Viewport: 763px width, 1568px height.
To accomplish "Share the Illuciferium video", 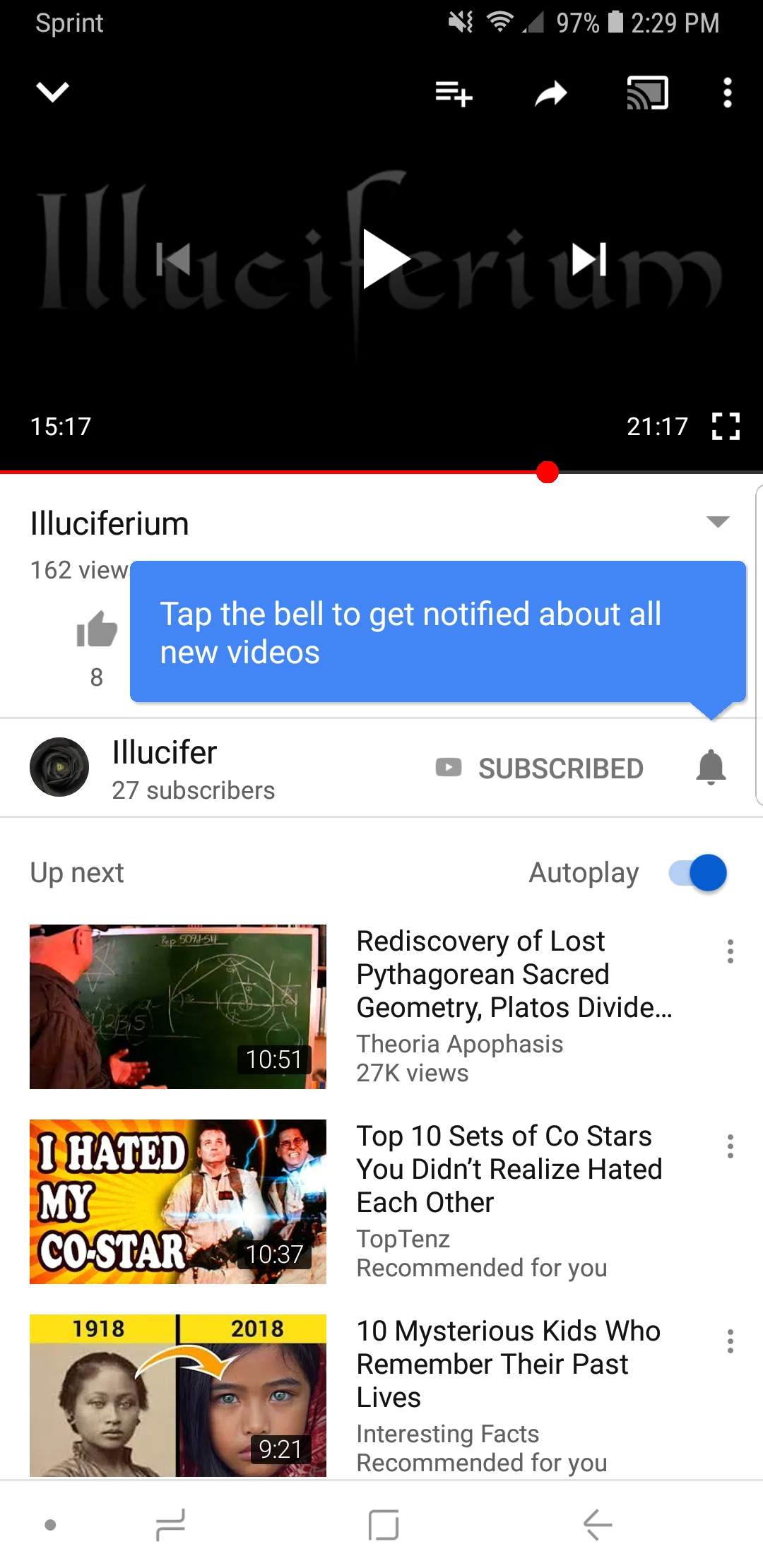I will 551,93.
